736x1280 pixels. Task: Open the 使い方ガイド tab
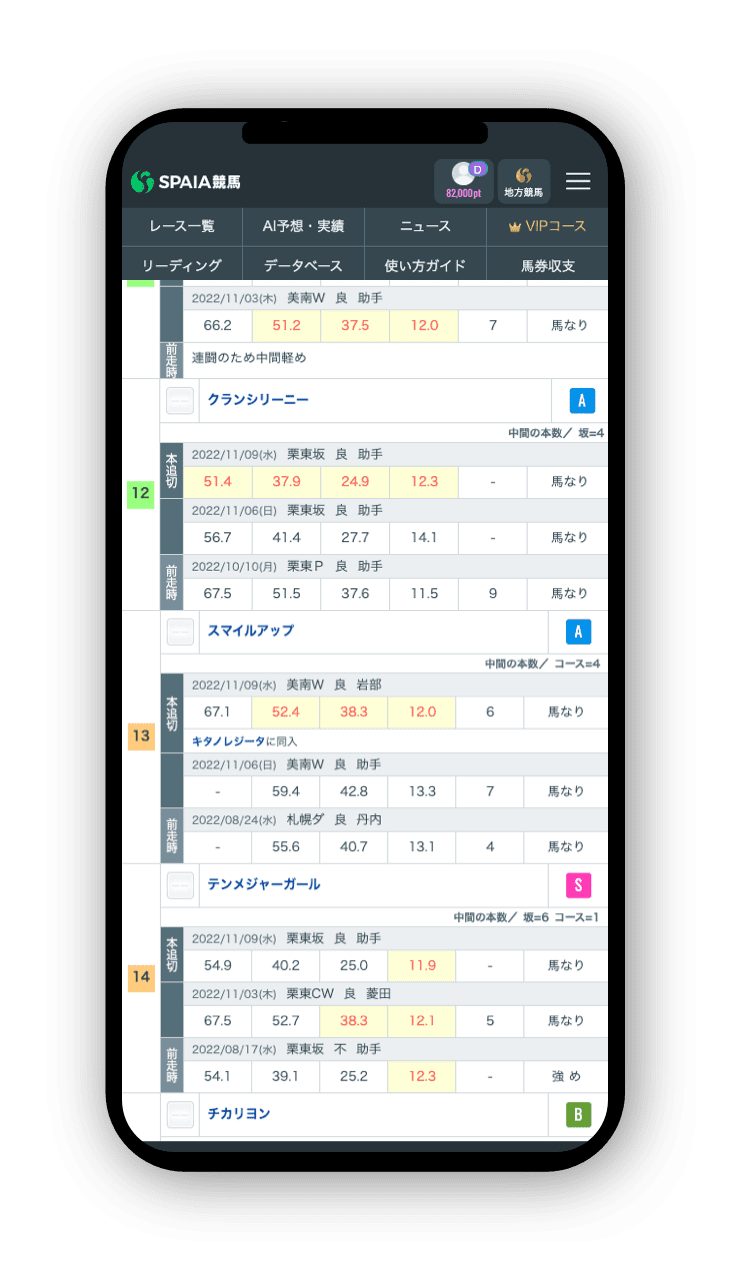[x=425, y=265]
